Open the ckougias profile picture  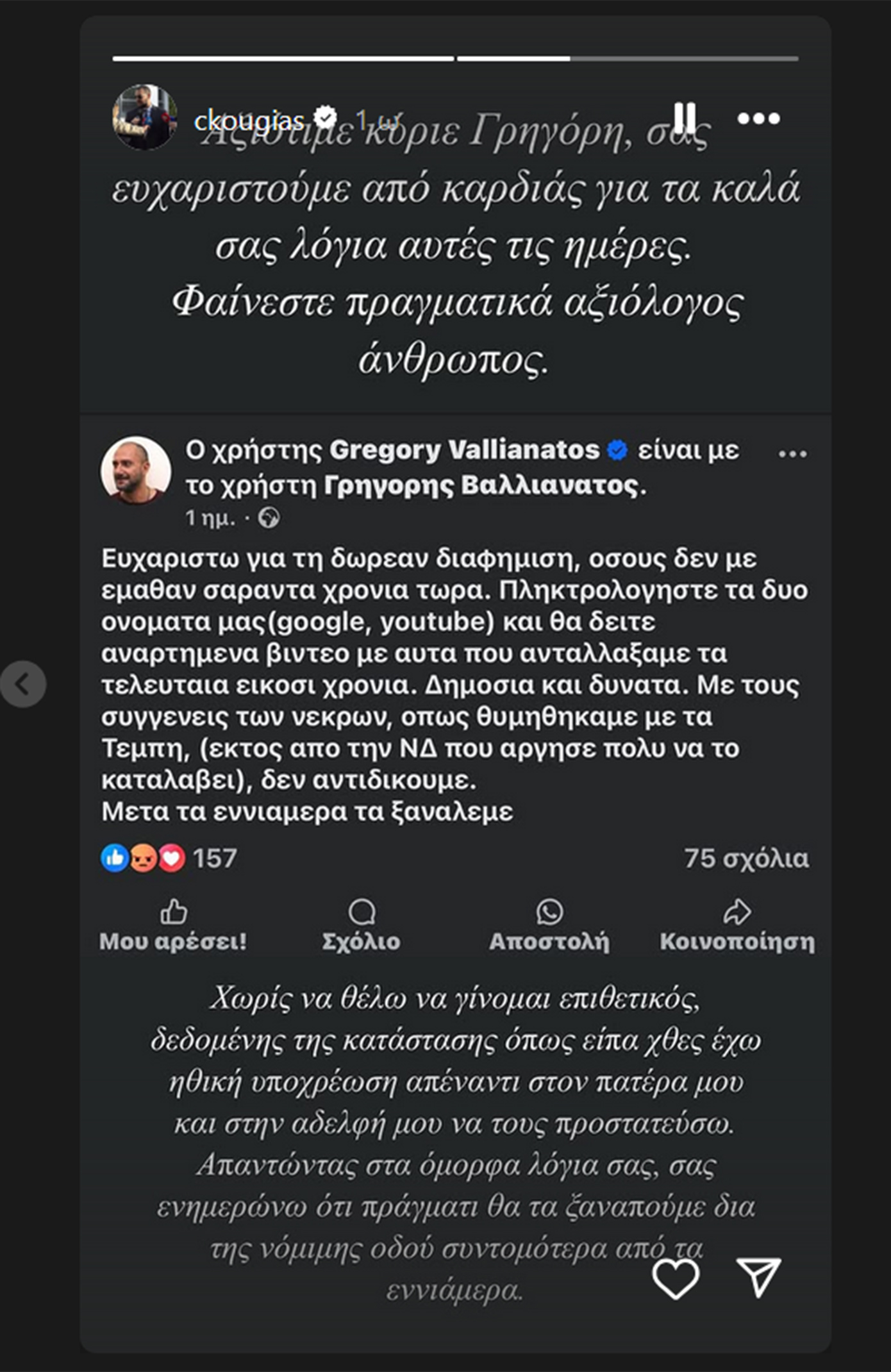(145, 117)
